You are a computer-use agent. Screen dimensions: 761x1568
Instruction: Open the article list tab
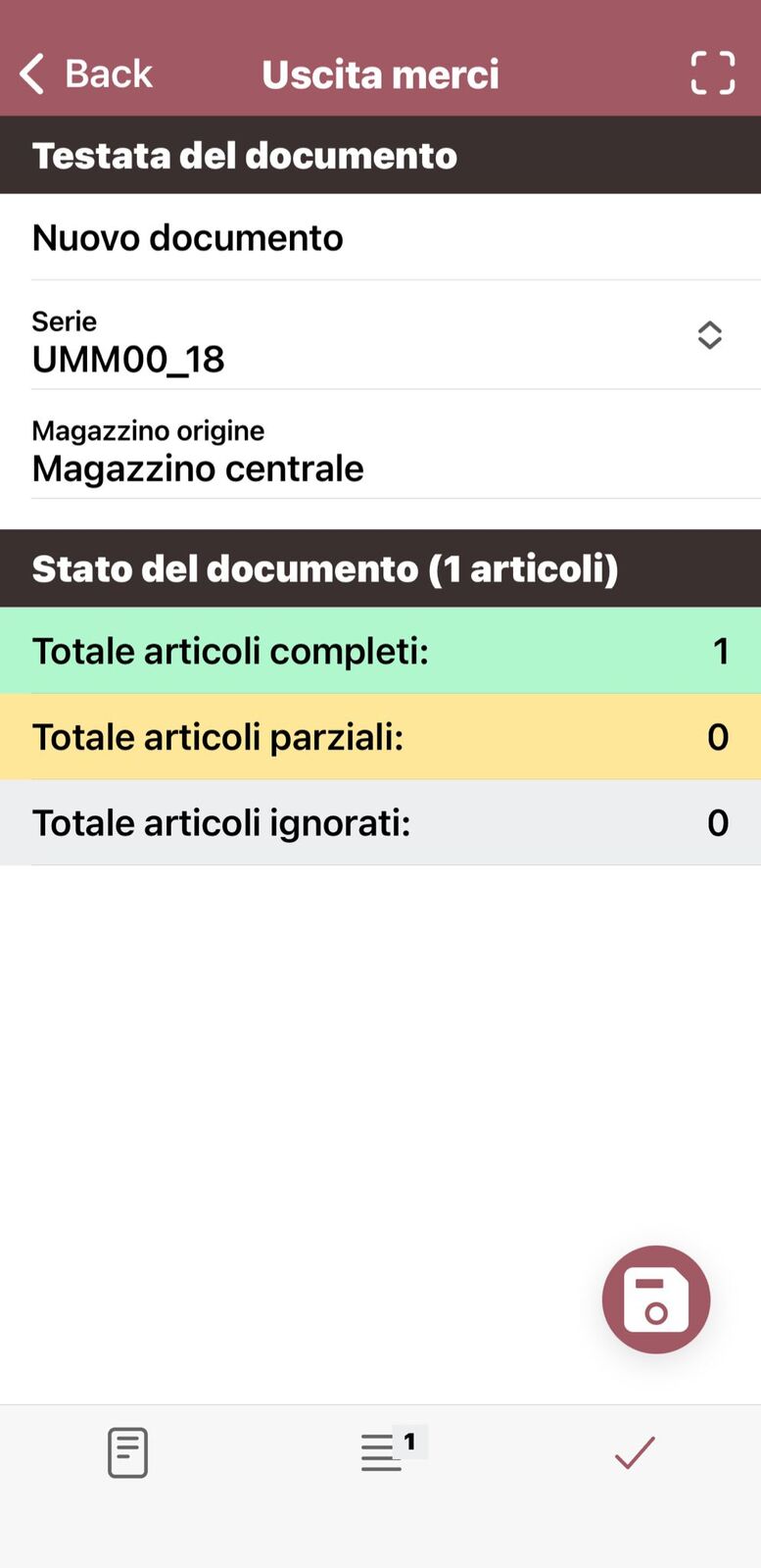(x=382, y=1452)
